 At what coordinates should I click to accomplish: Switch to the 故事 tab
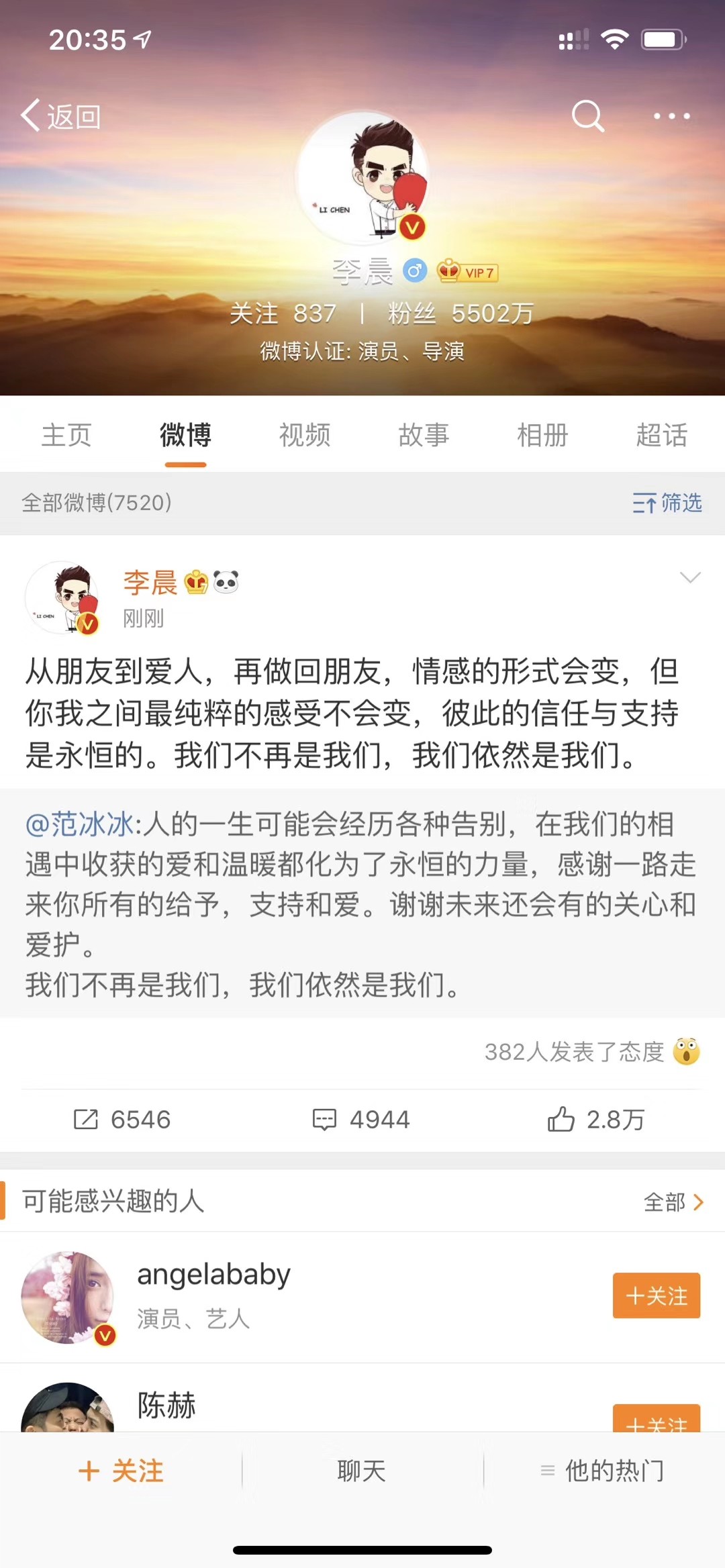point(424,435)
